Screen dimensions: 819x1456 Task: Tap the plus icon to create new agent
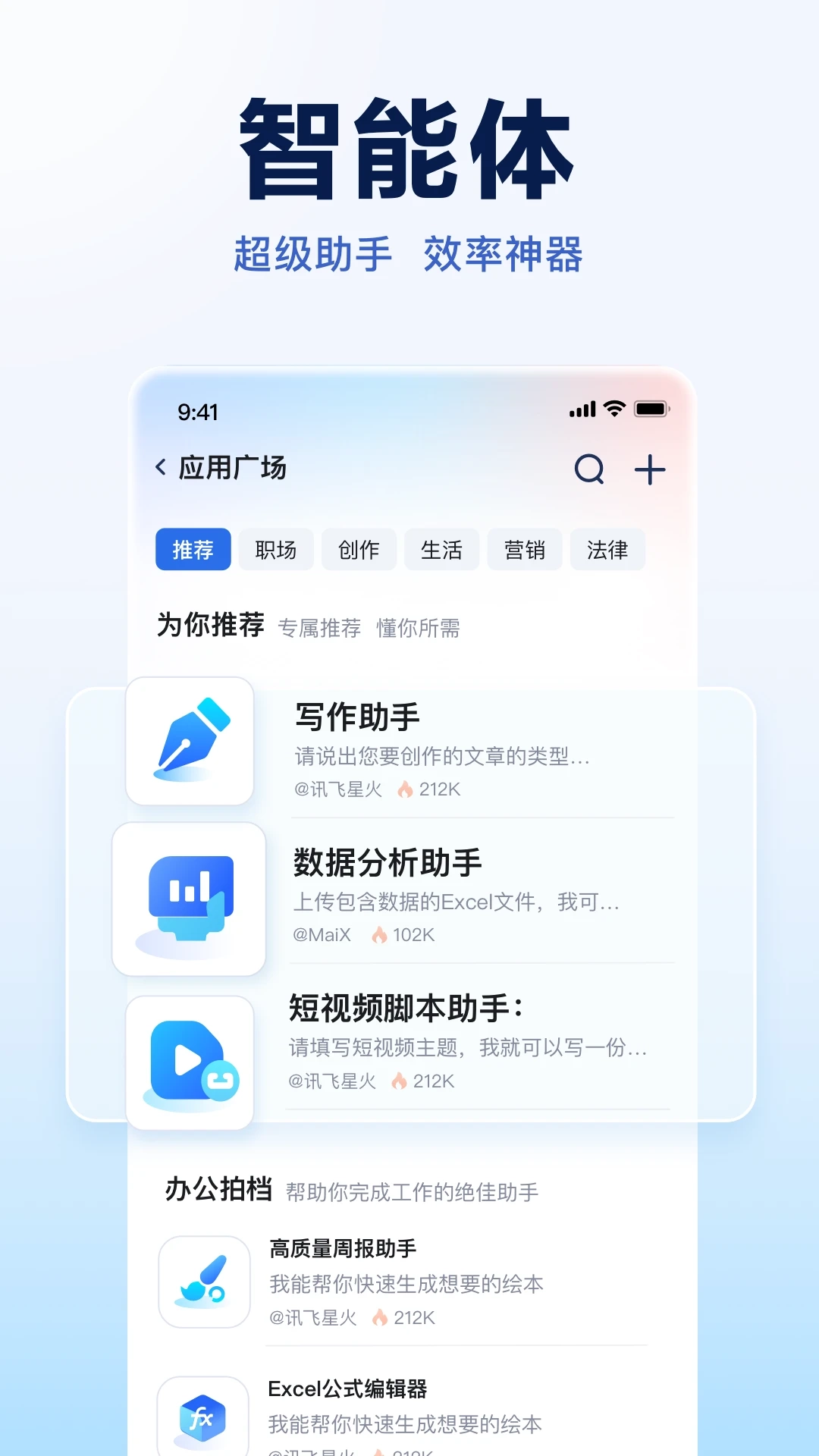pyautogui.click(x=651, y=469)
